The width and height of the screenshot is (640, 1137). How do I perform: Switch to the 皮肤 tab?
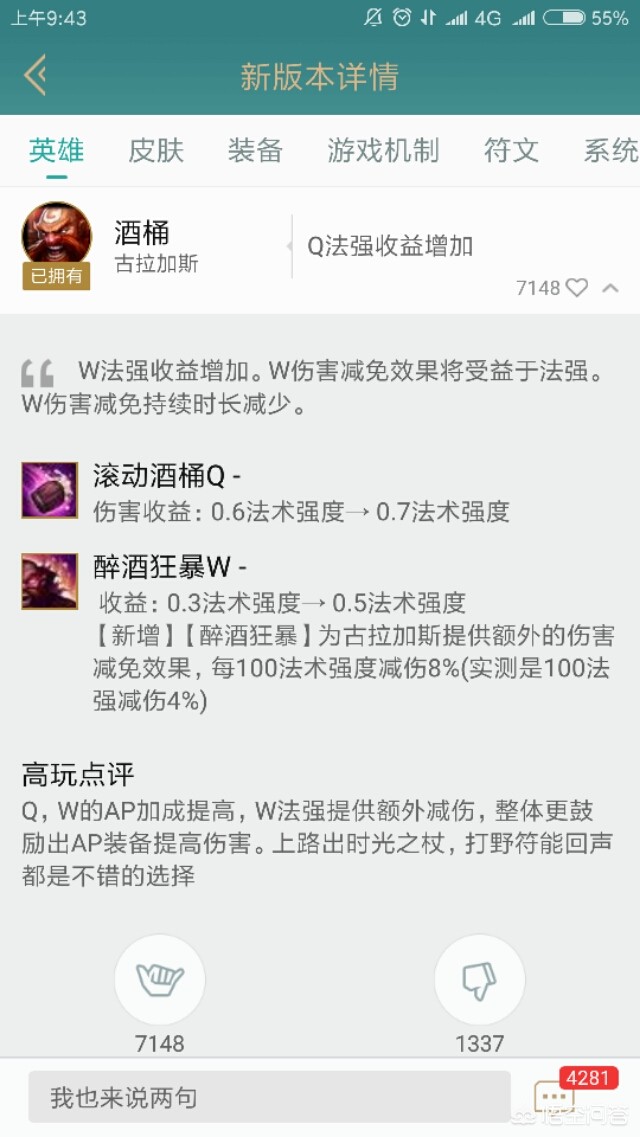pyautogui.click(x=156, y=151)
